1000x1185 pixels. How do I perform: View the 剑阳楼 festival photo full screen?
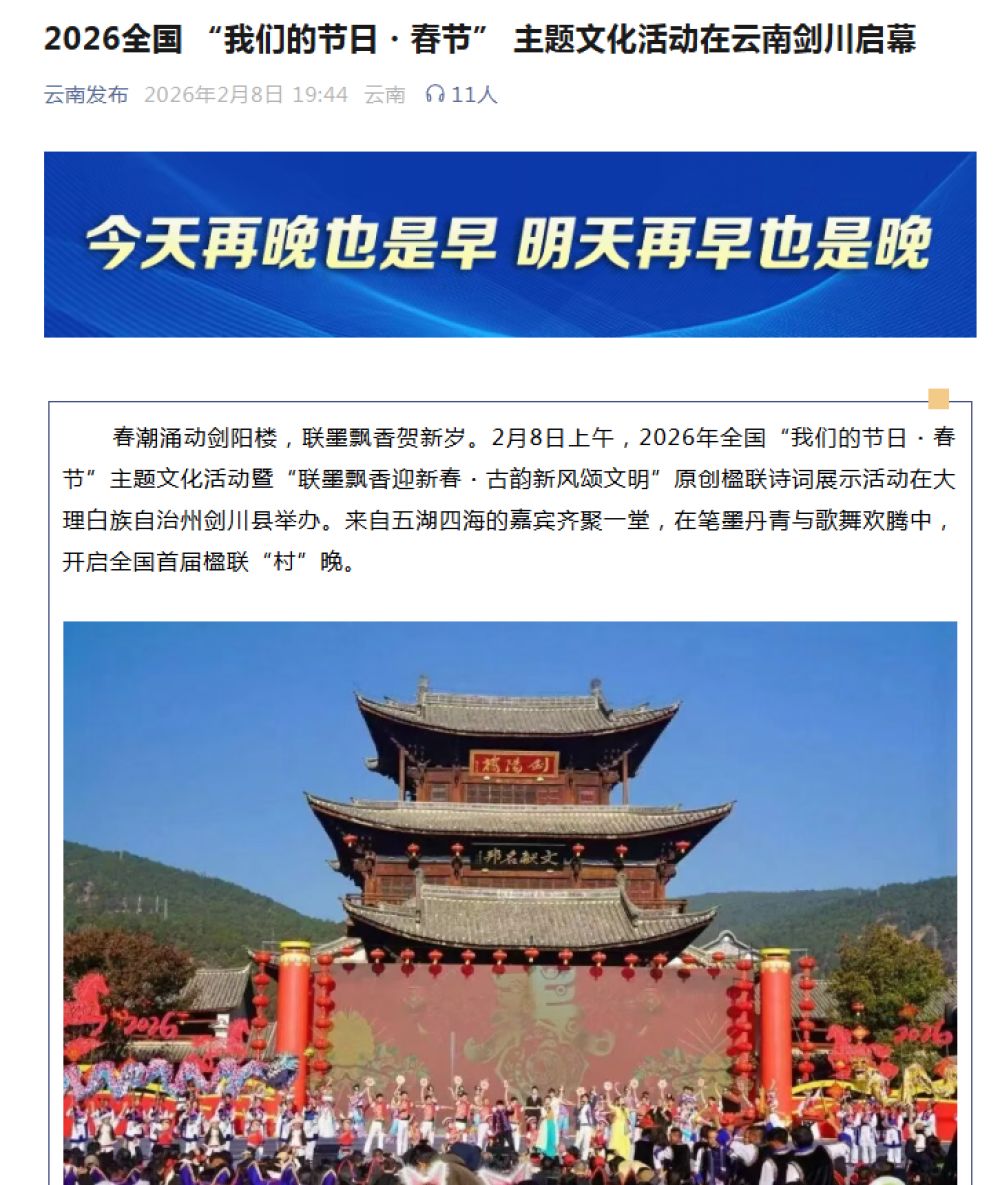tap(510, 900)
